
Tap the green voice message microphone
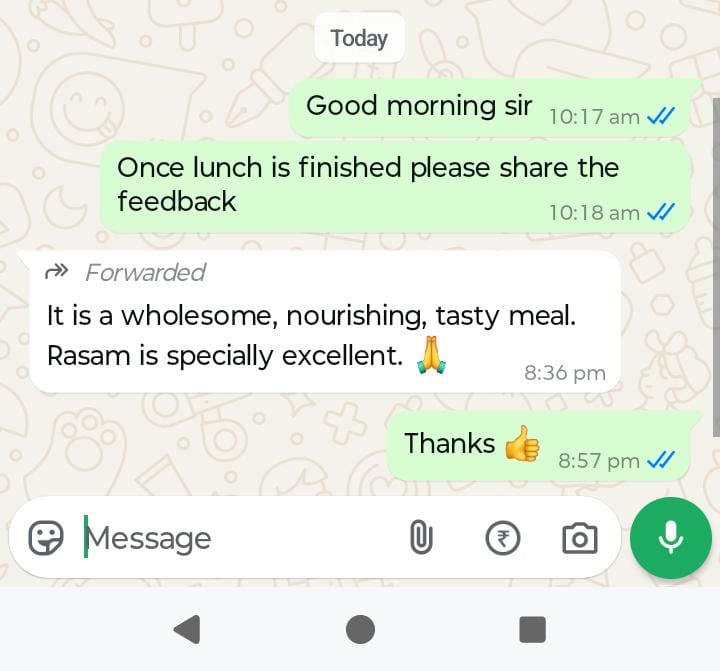670,538
